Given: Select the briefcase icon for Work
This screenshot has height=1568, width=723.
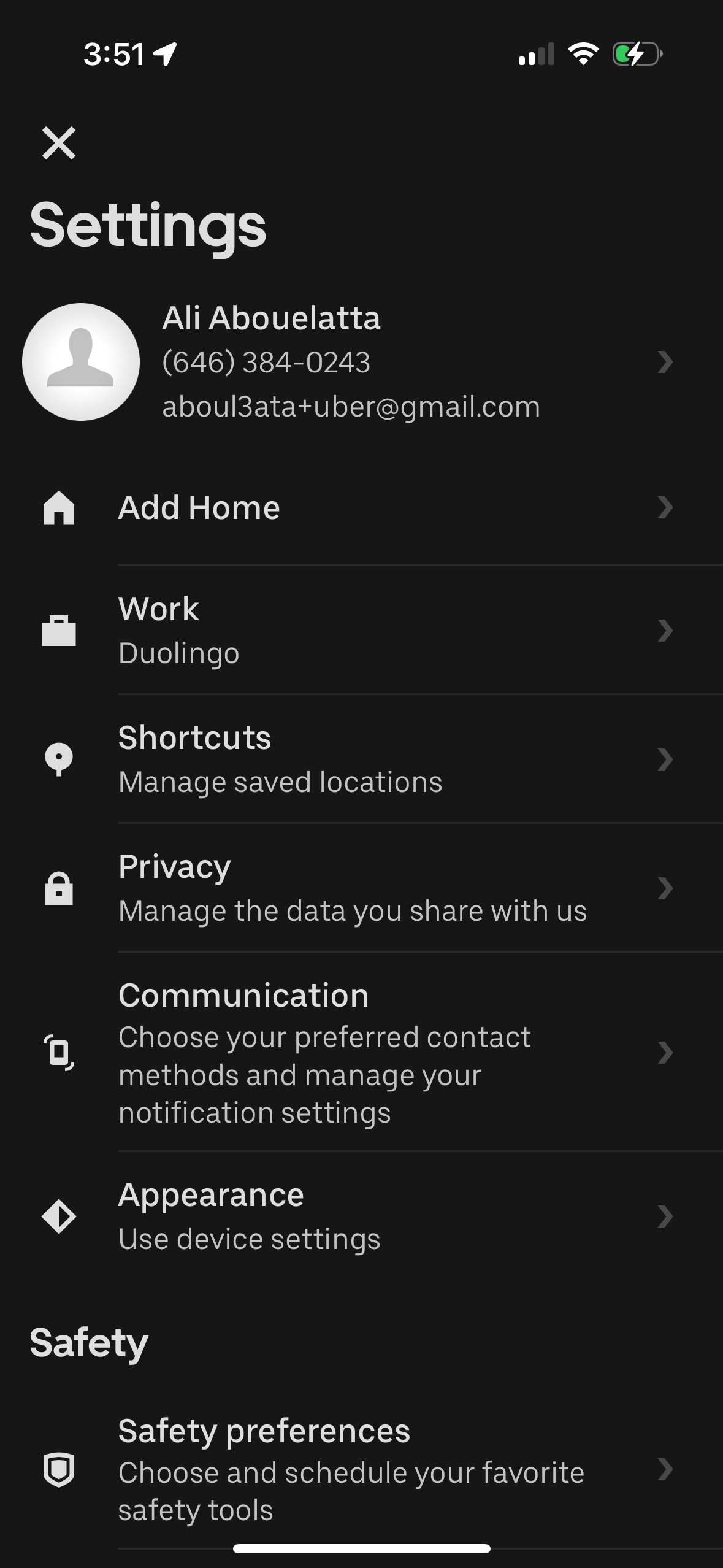Looking at the screenshot, I should [x=59, y=629].
